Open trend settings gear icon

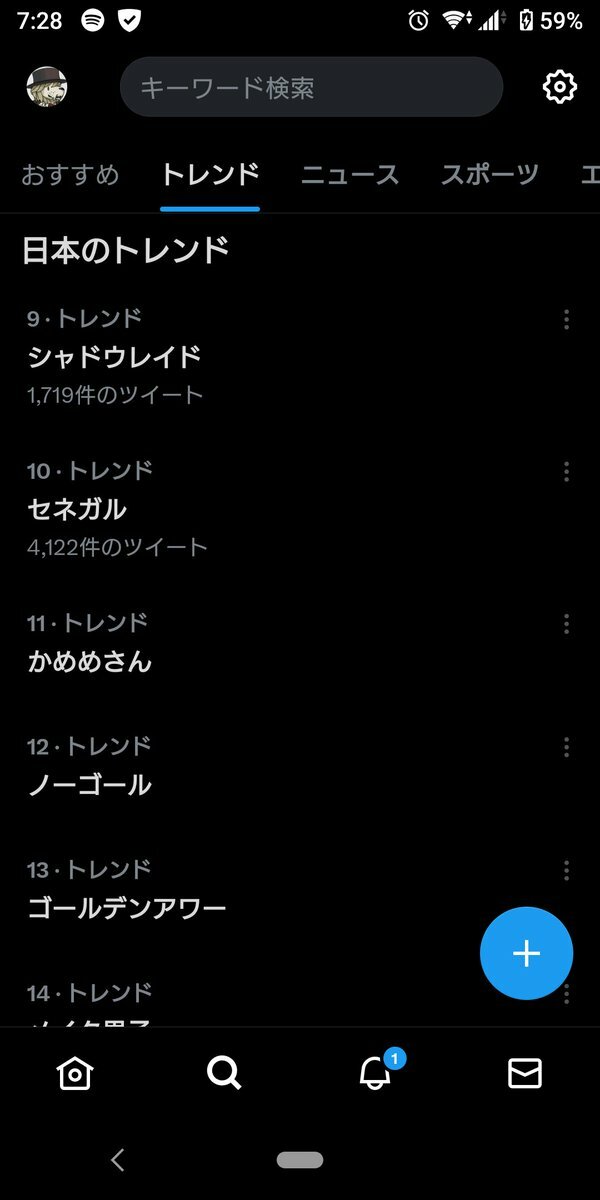[559, 87]
